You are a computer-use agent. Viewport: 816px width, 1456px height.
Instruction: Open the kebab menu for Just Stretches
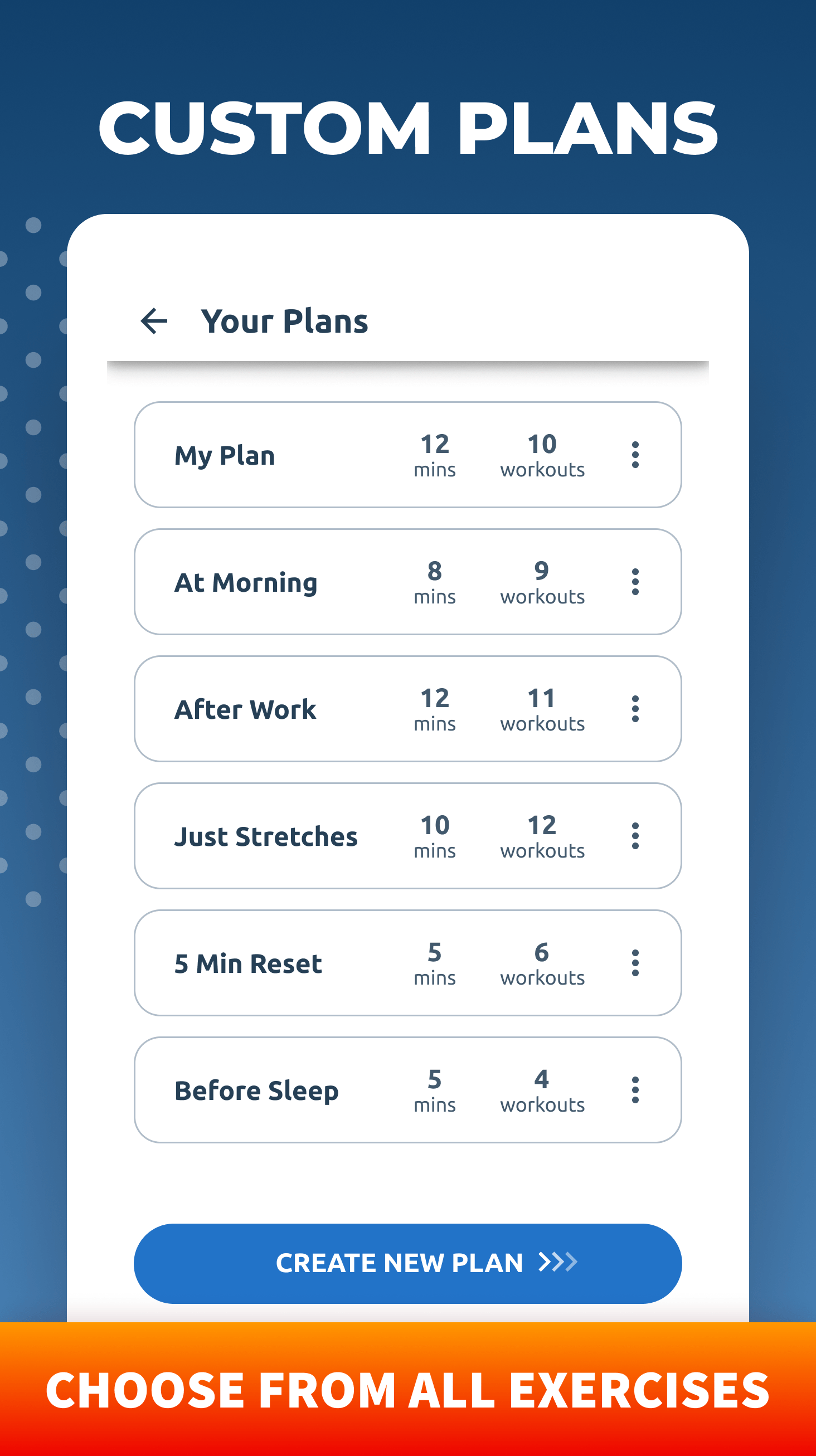coord(634,836)
